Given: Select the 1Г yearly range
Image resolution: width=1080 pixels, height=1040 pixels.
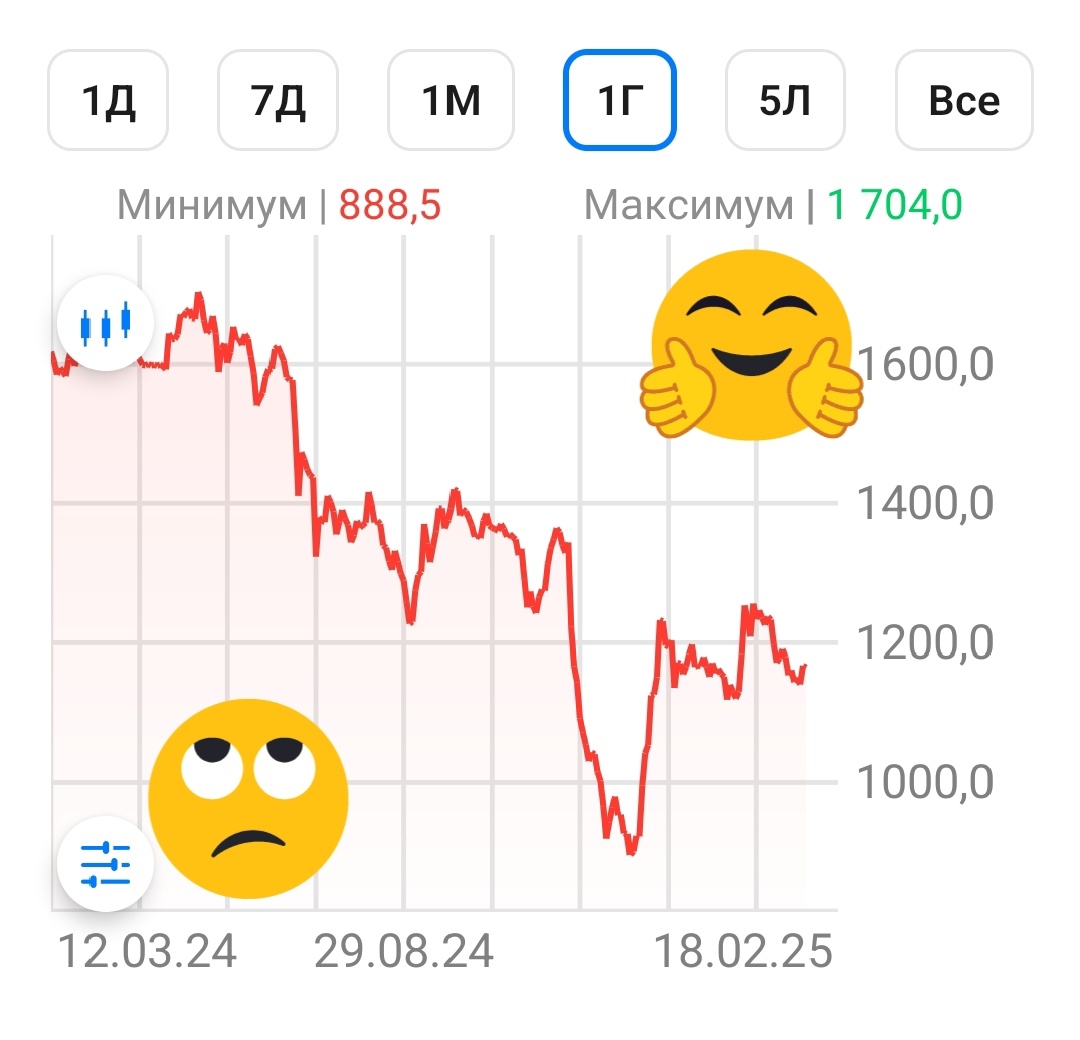Looking at the screenshot, I should tap(620, 101).
